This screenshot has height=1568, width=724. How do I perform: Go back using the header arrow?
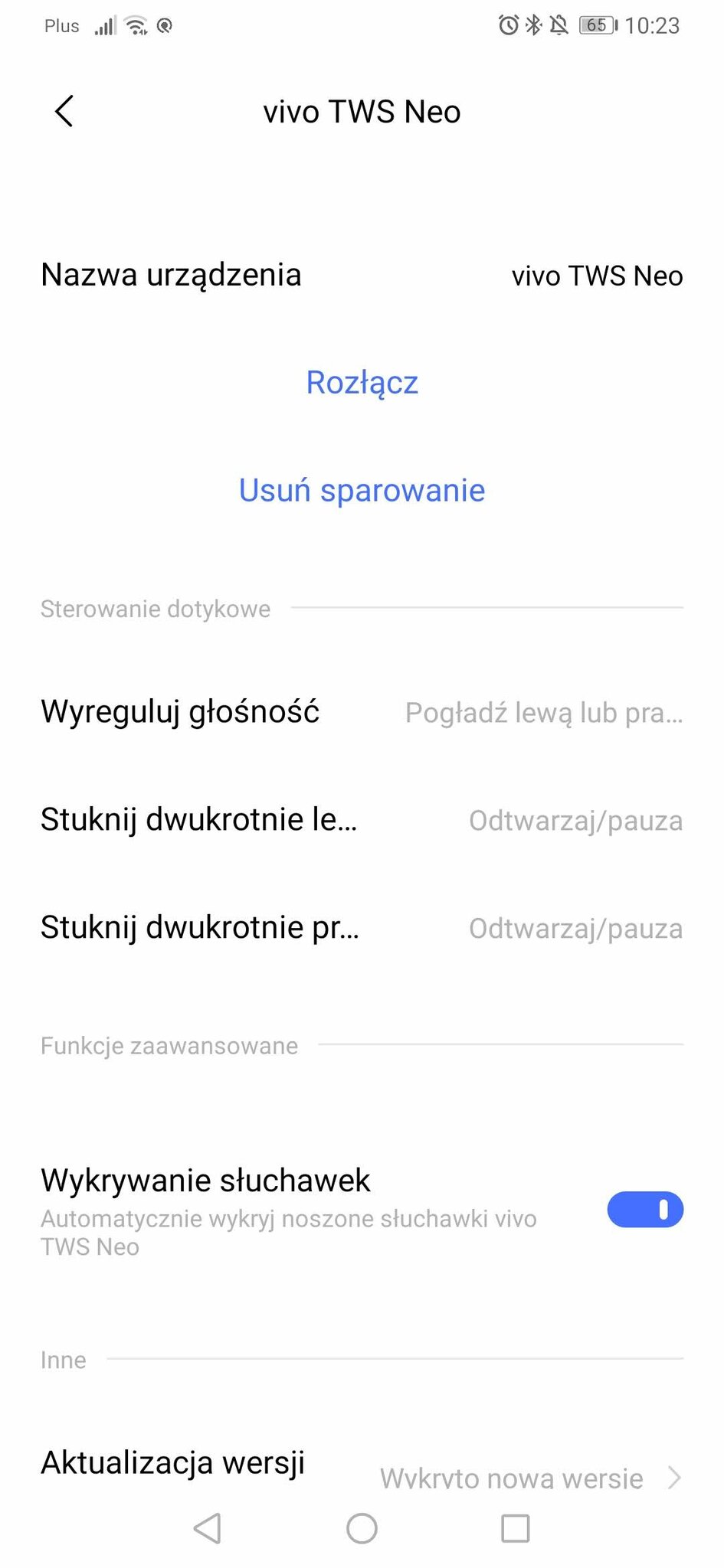[x=64, y=112]
